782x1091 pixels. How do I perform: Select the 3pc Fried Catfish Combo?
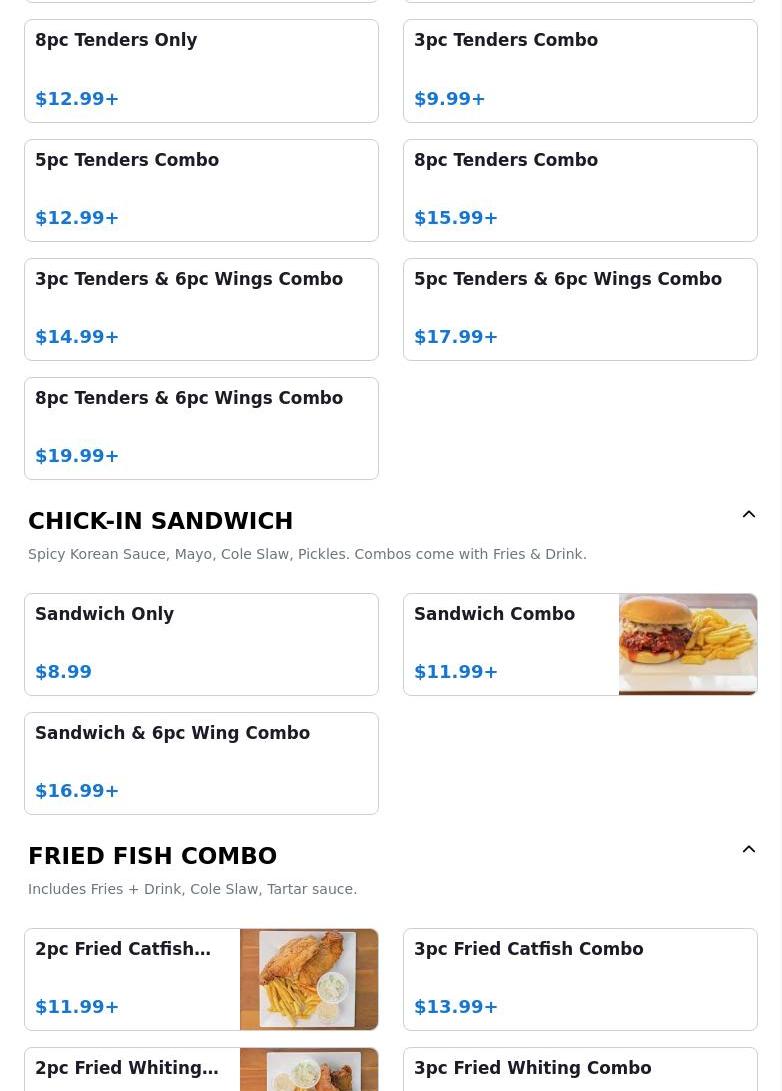coord(580,979)
